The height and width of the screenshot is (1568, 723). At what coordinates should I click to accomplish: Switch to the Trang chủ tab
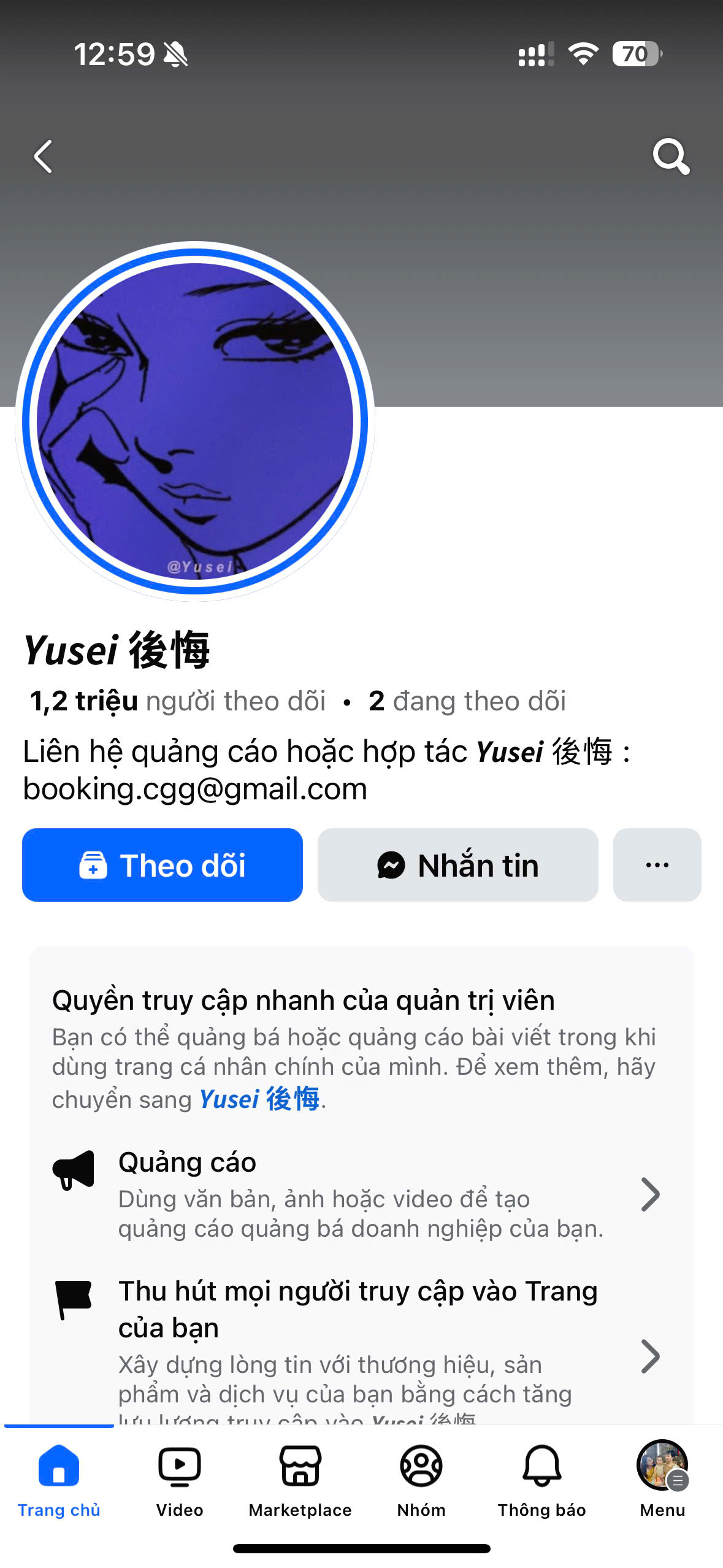pyautogui.click(x=59, y=1480)
